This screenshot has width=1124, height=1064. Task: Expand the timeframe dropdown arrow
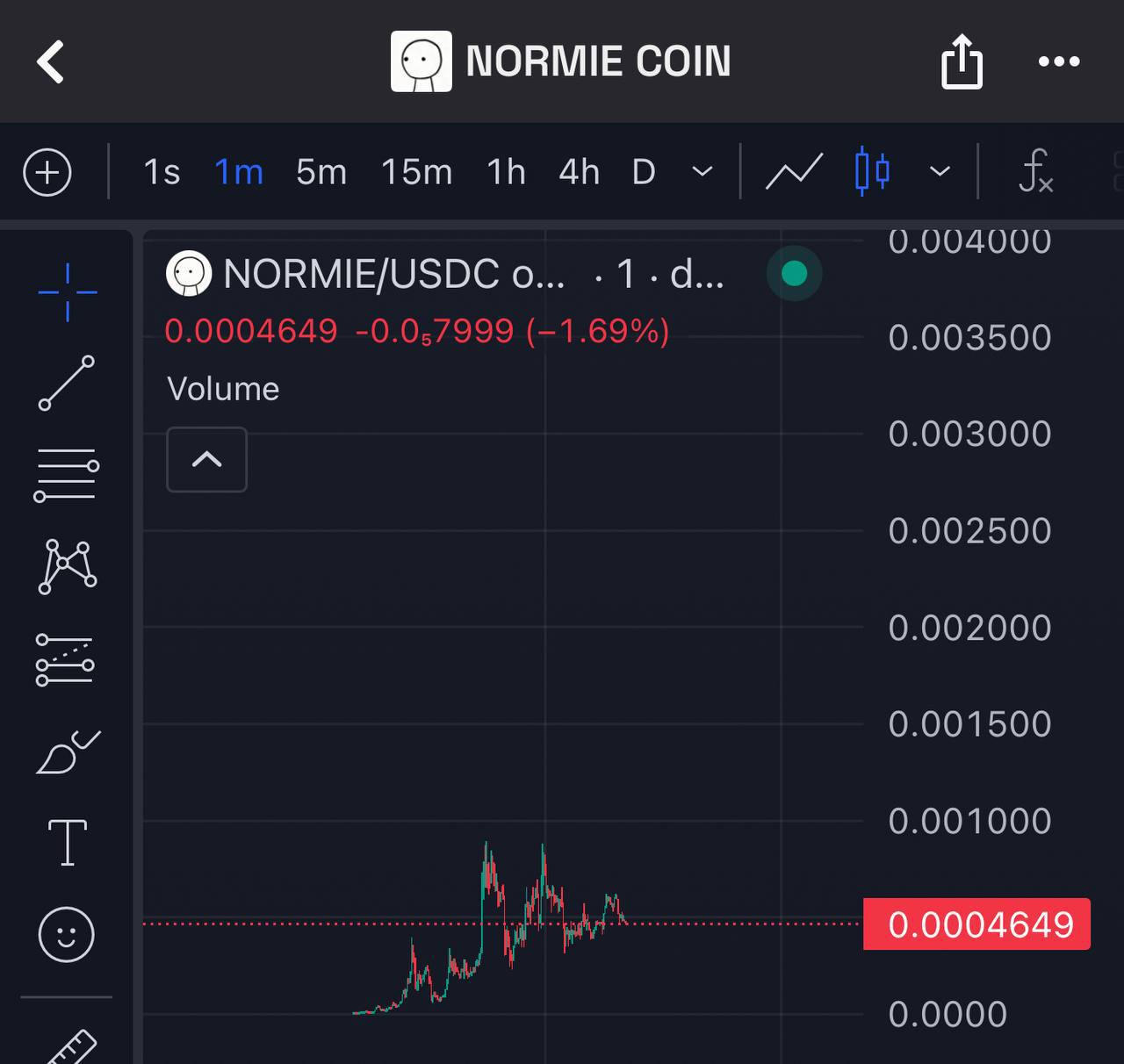point(702,172)
